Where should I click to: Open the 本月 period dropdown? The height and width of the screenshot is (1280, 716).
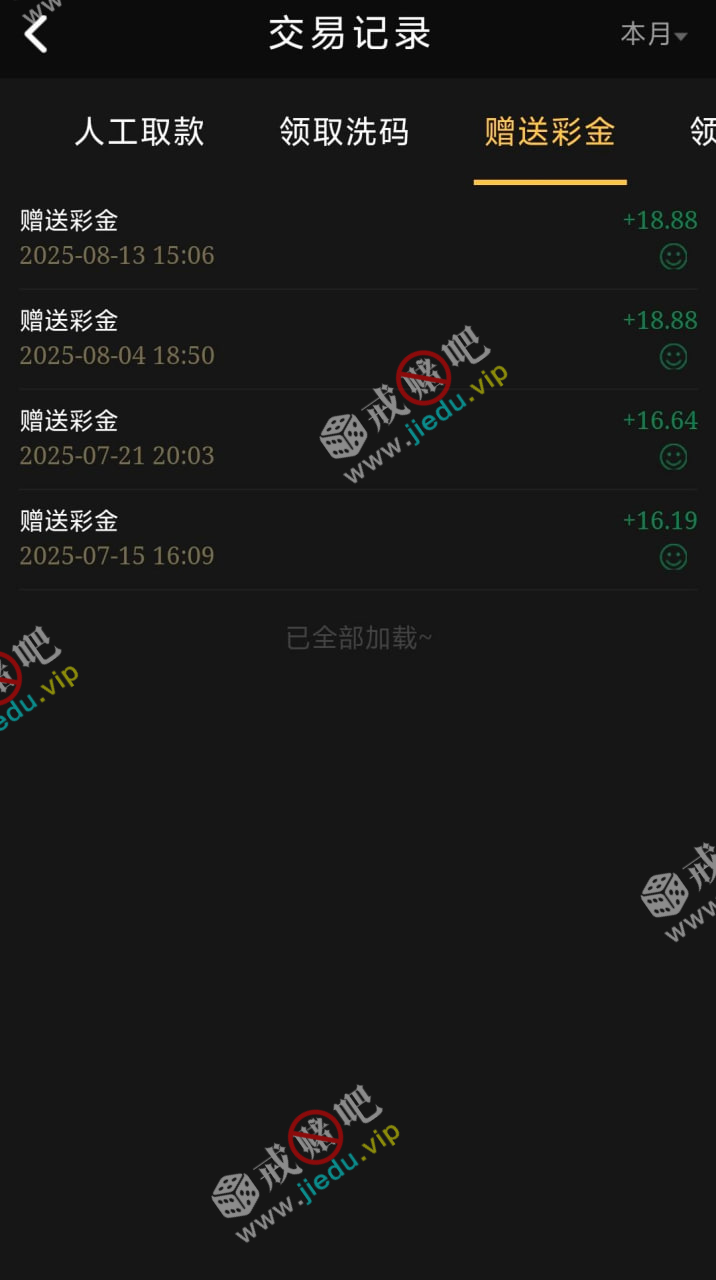click(x=653, y=34)
